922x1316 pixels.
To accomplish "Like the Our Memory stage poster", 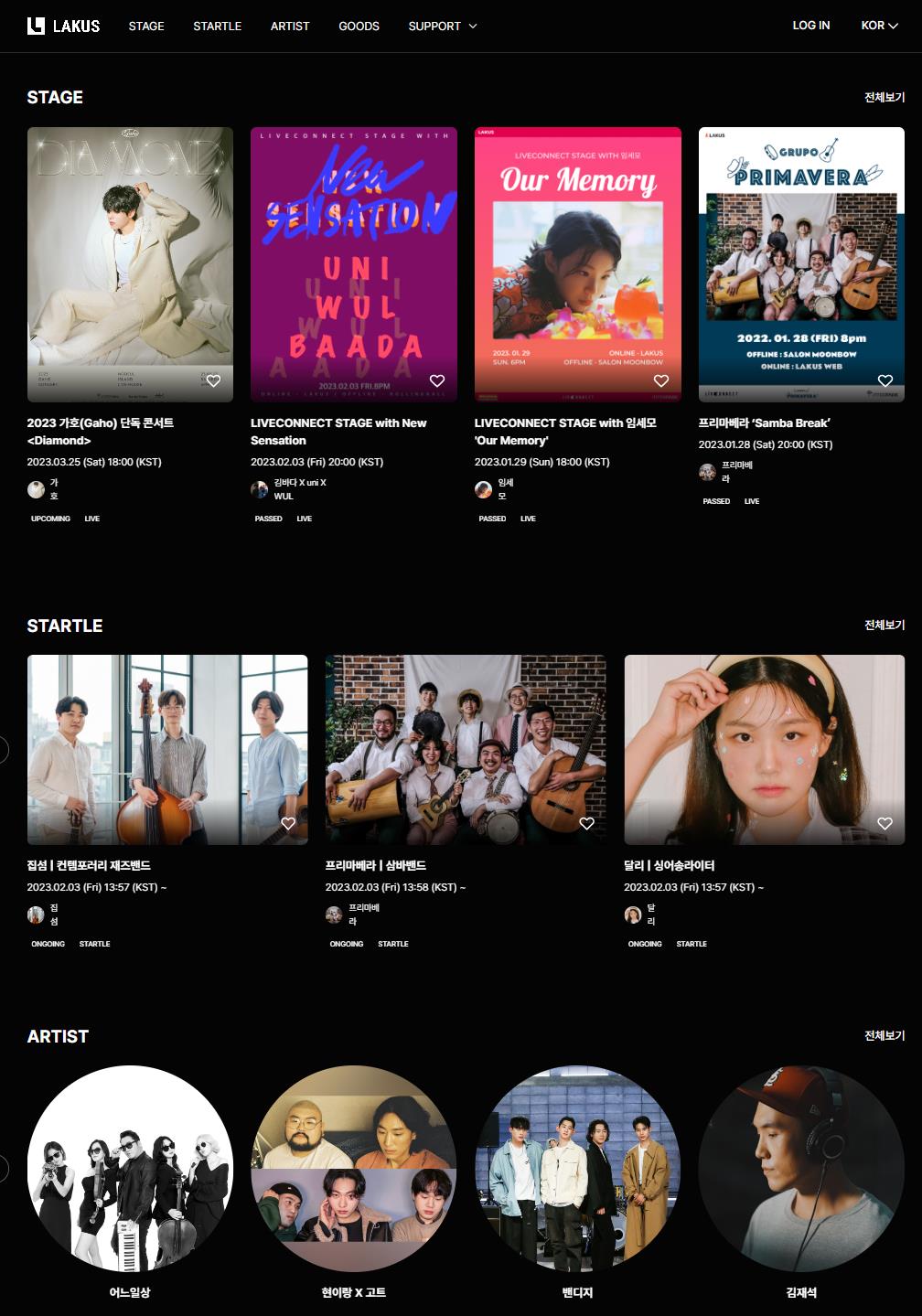I will [x=661, y=380].
